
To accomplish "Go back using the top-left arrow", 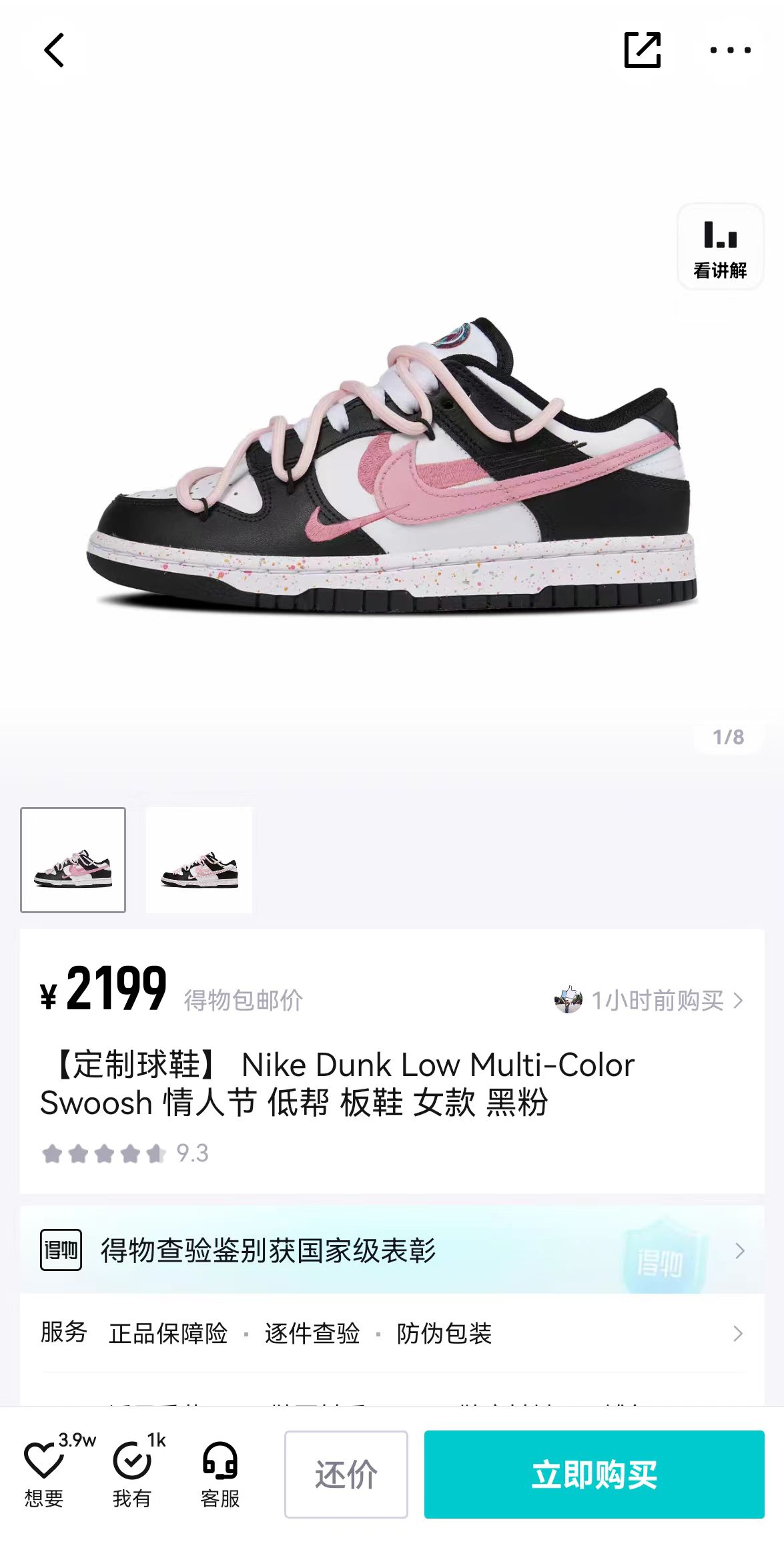I will coord(54,50).
